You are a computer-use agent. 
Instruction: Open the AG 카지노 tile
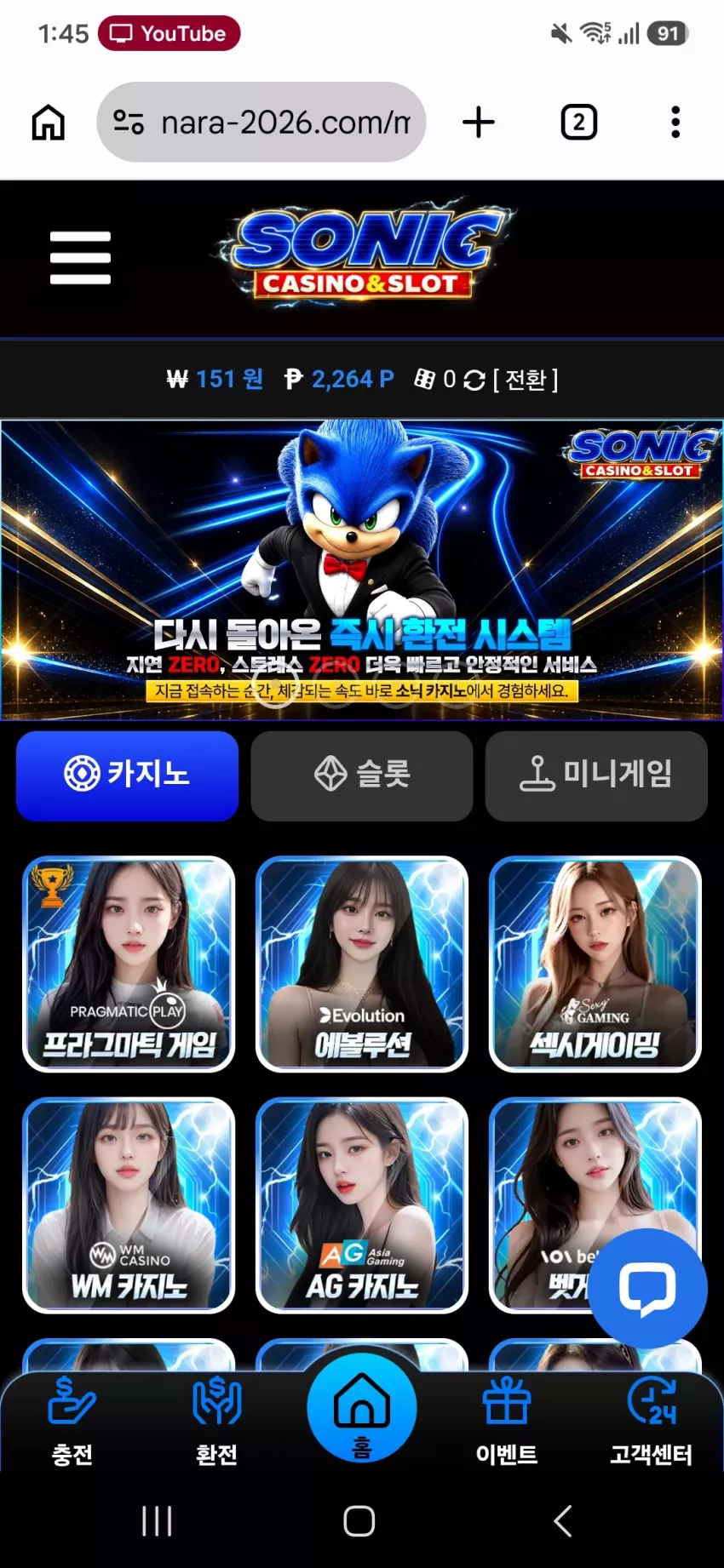point(362,1205)
